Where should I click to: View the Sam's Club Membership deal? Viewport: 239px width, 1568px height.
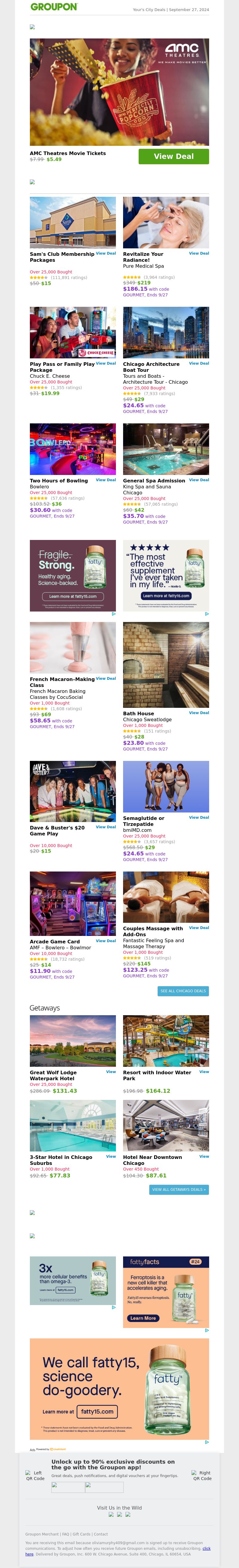point(105,253)
